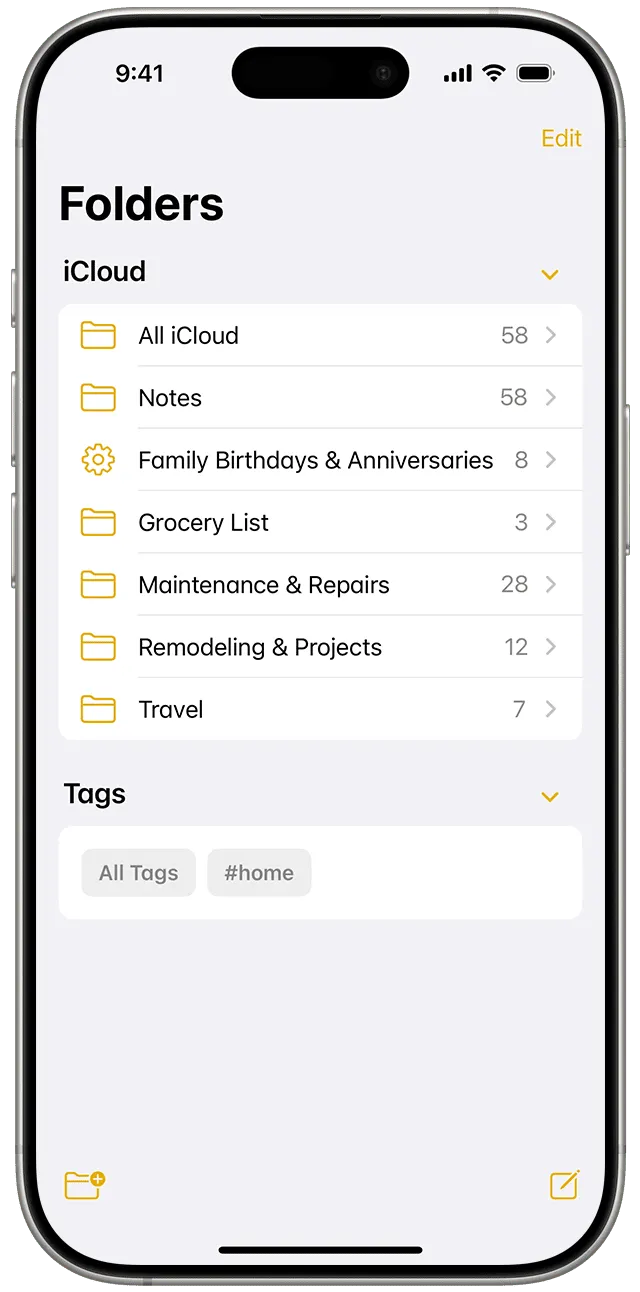Open the Notes folder

(x=320, y=398)
